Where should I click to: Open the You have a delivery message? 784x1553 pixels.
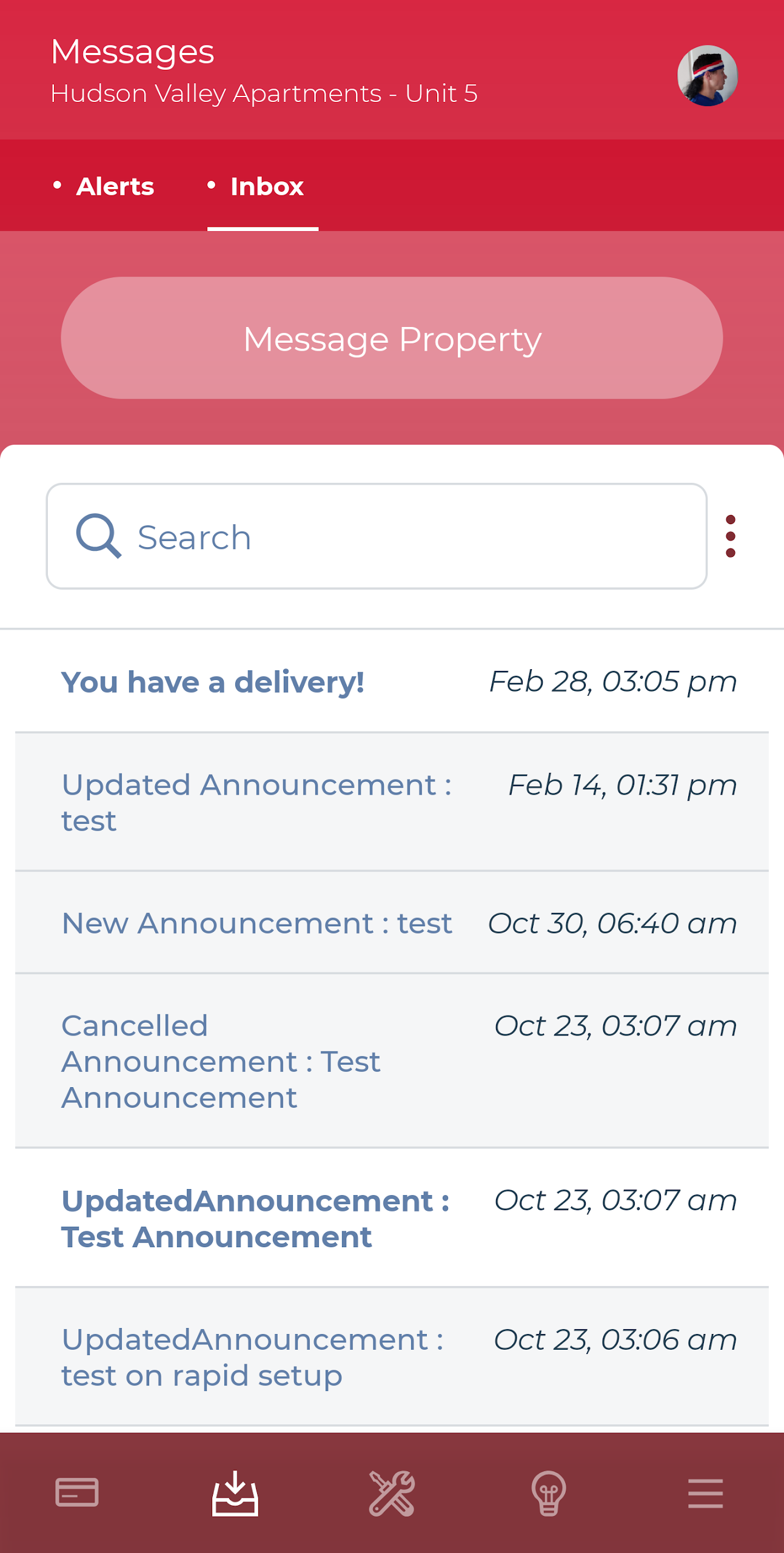tap(392, 682)
